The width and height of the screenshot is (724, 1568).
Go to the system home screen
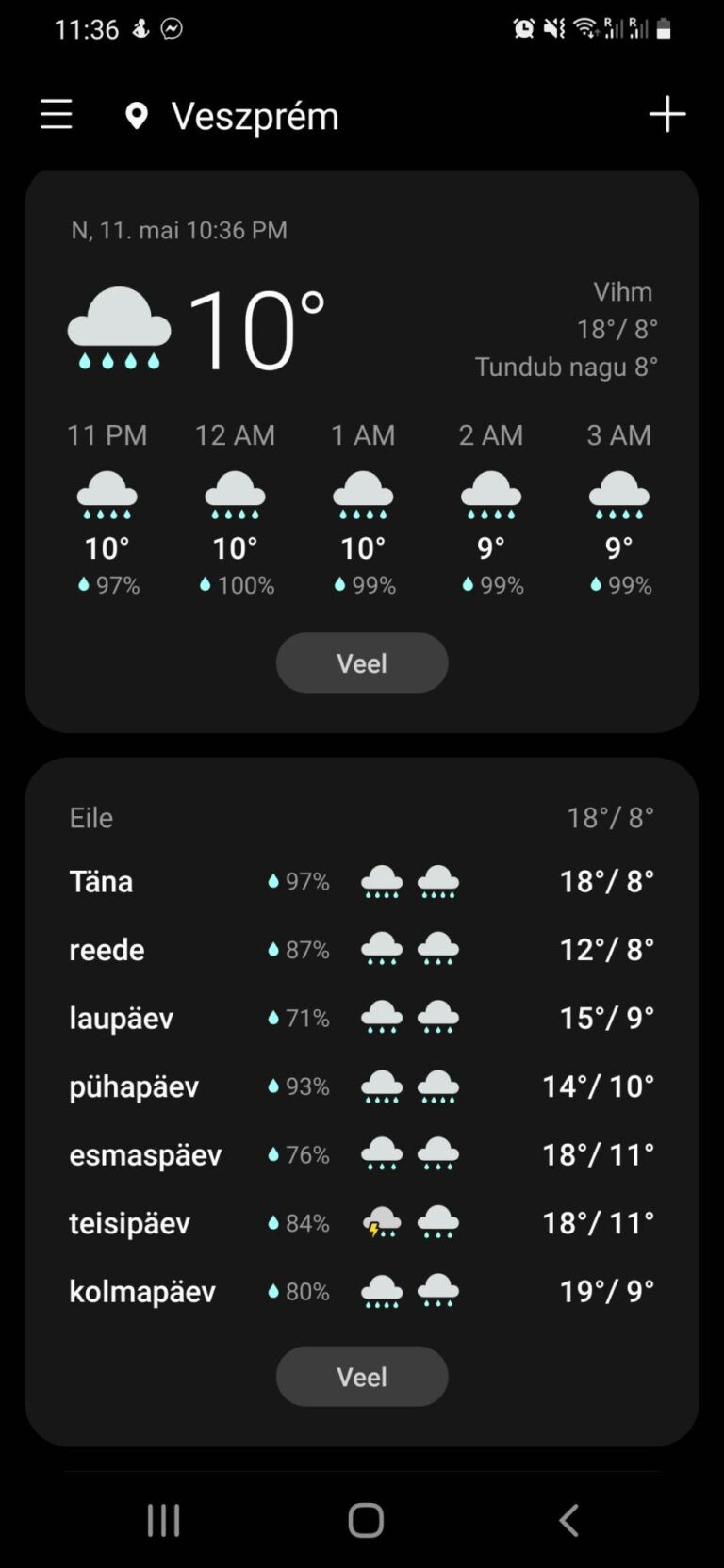(x=366, y=1520)
